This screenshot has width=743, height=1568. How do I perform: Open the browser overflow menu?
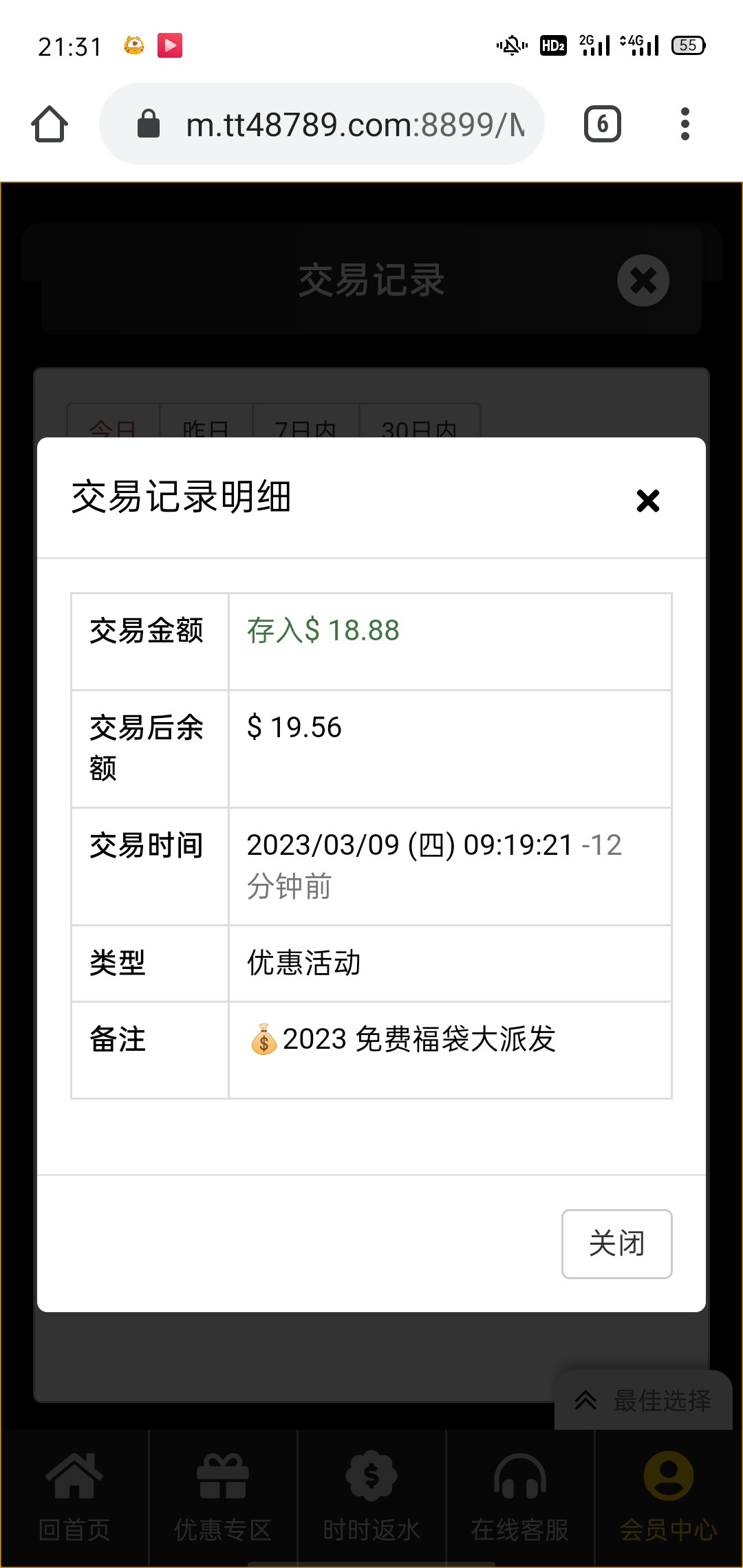pos(685,124)
